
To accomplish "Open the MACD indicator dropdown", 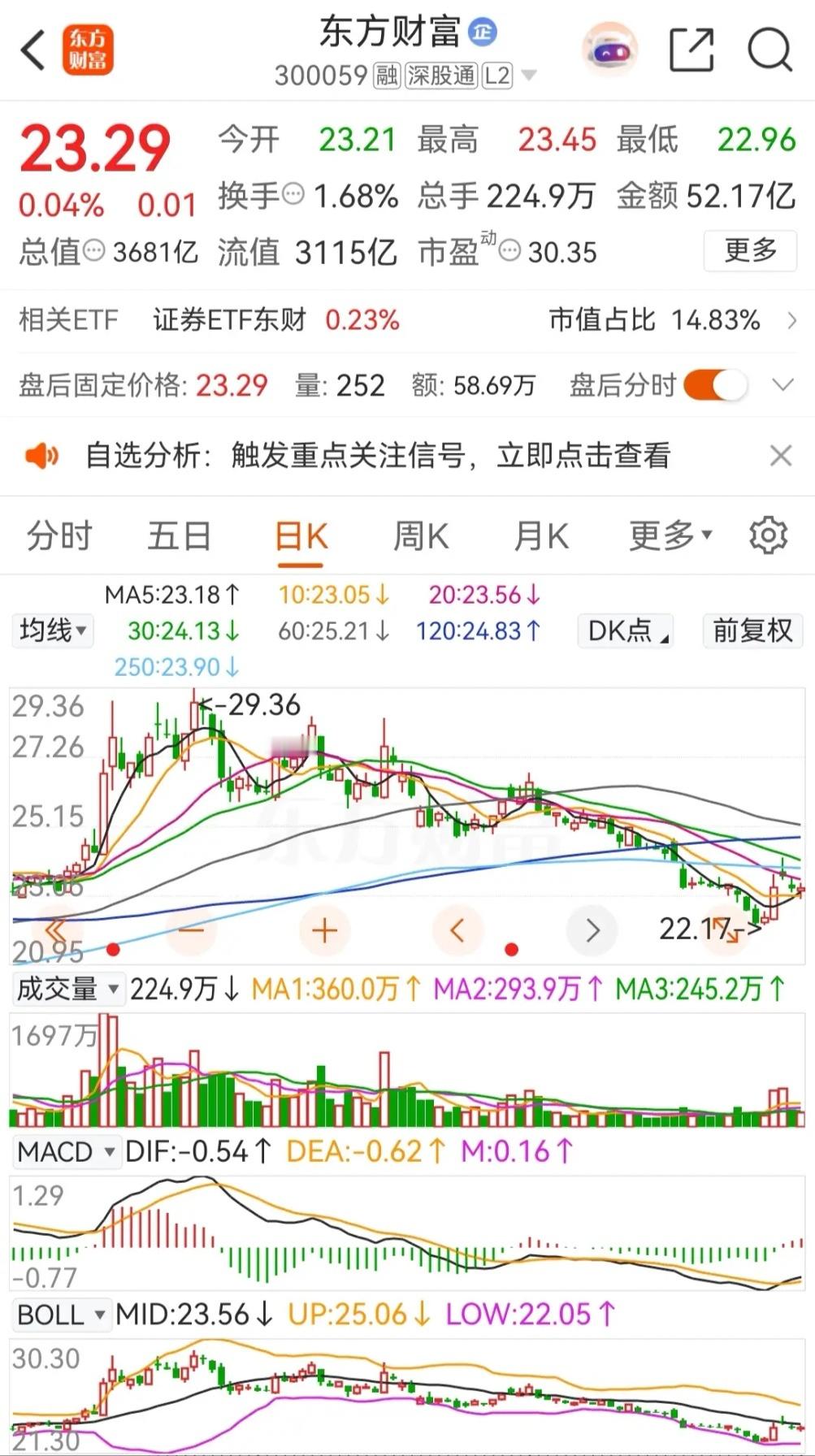I will (67, 1151).
